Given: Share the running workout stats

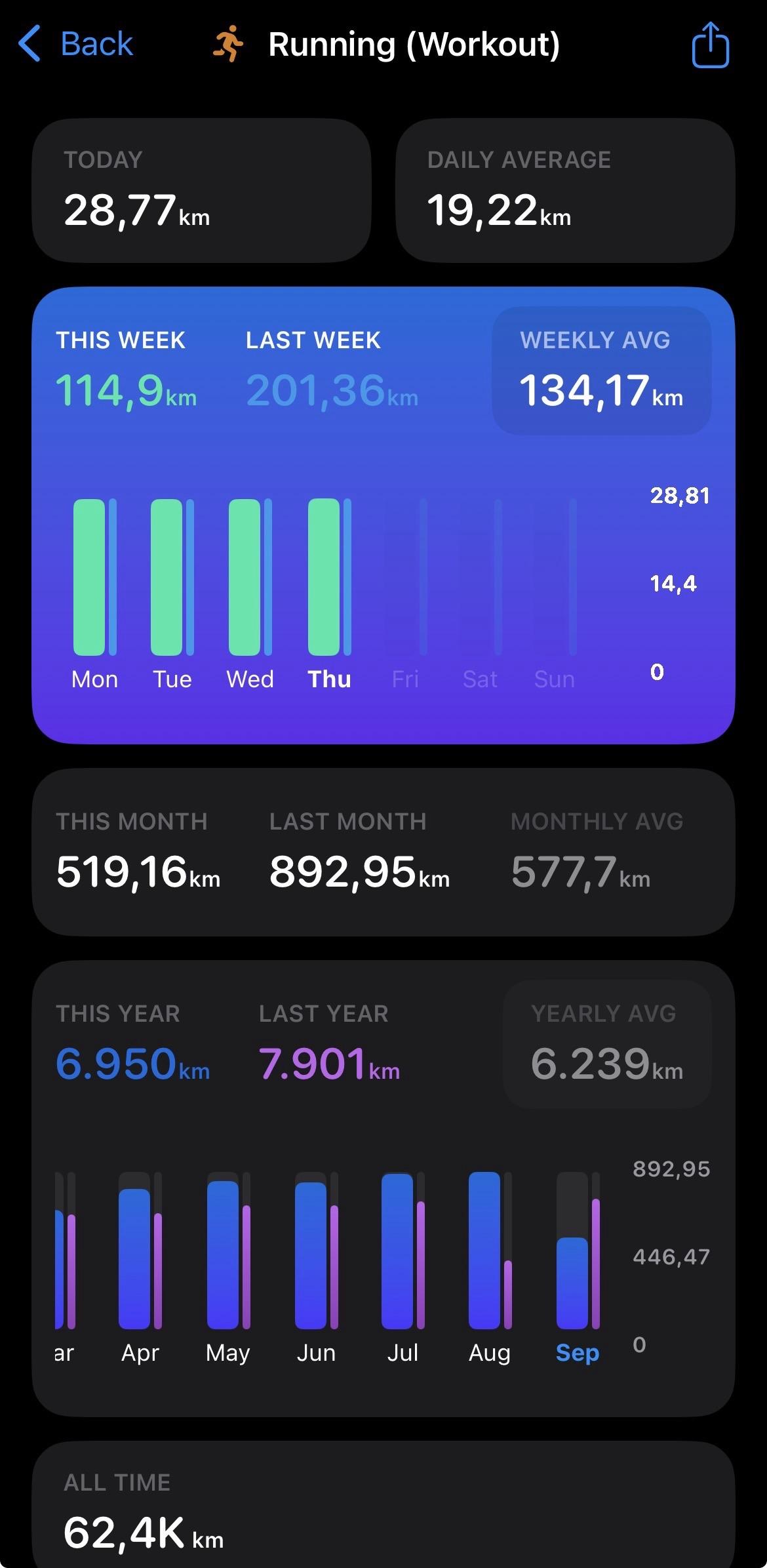Looking at the screenshot, I should pos(710,45).
